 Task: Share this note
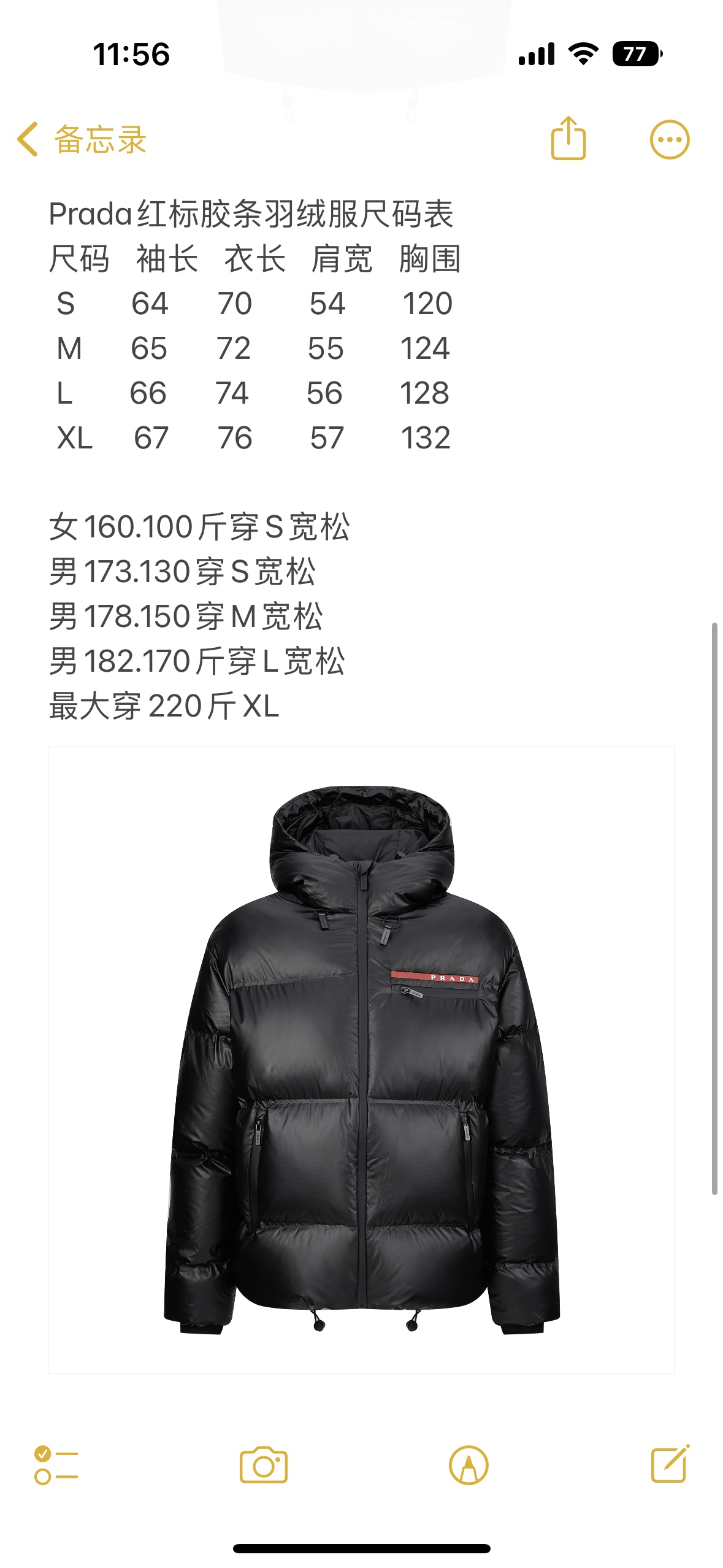point(568,139)
